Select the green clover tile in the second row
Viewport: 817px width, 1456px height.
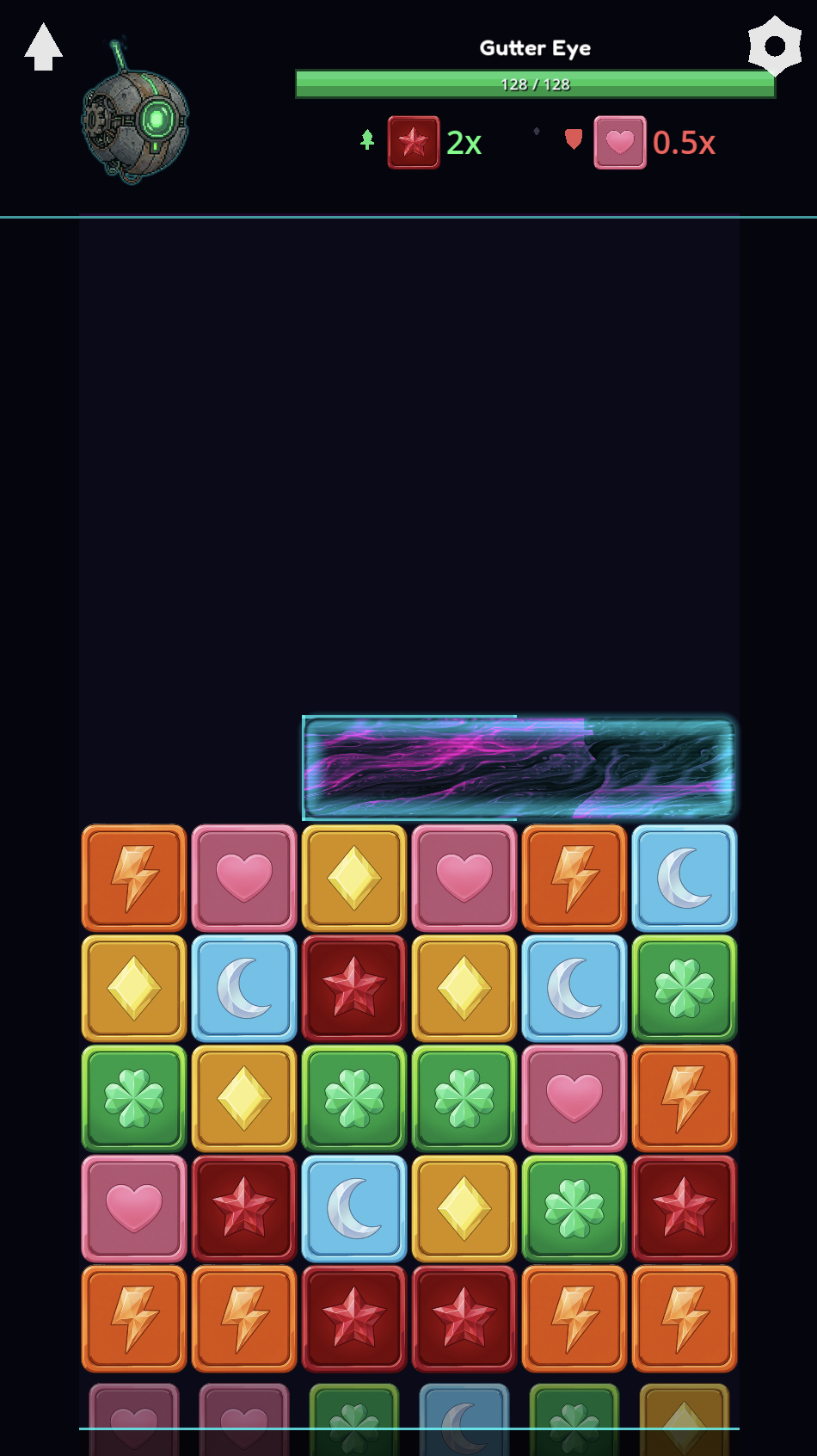click(685, 989)
